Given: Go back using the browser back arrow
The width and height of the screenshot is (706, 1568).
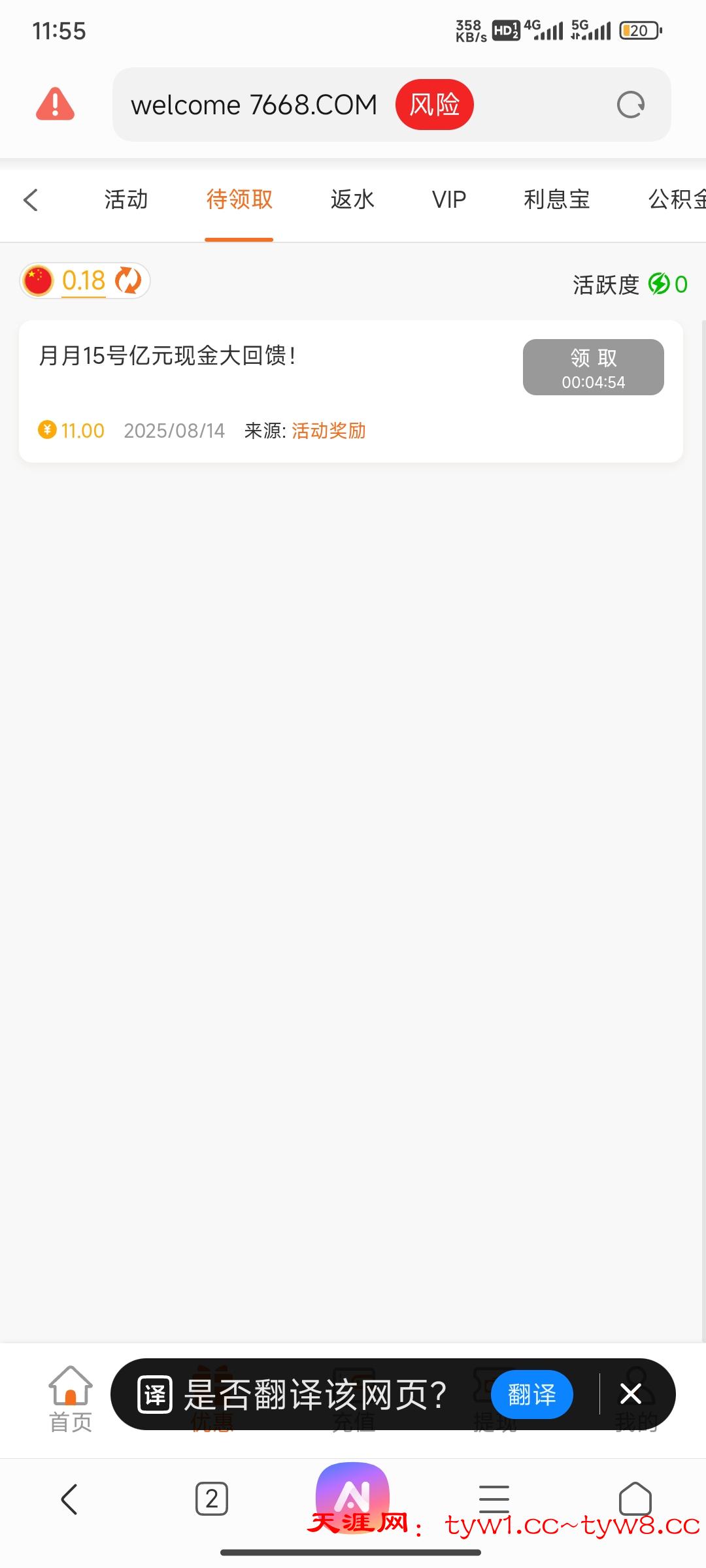Looking at the screenshot, I should tap(70, 1499).
